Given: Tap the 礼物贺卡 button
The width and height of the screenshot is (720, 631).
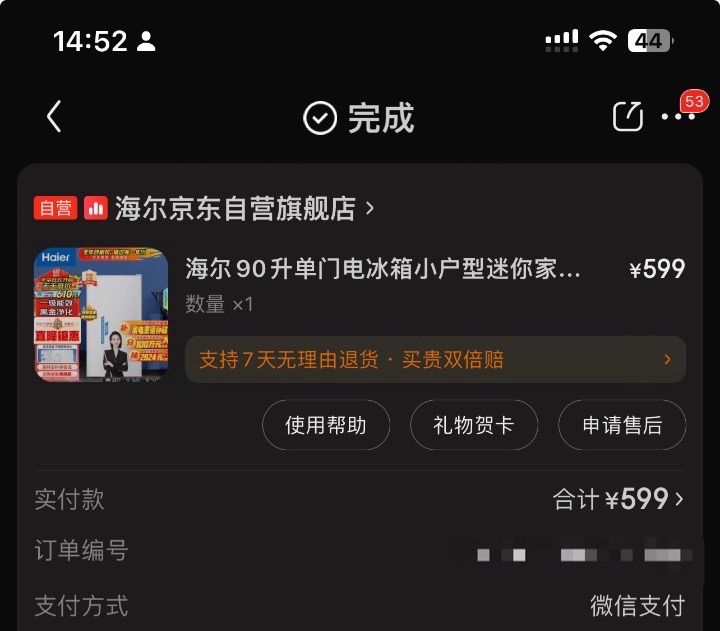Looking at the screenshot, I should [474, 425].
